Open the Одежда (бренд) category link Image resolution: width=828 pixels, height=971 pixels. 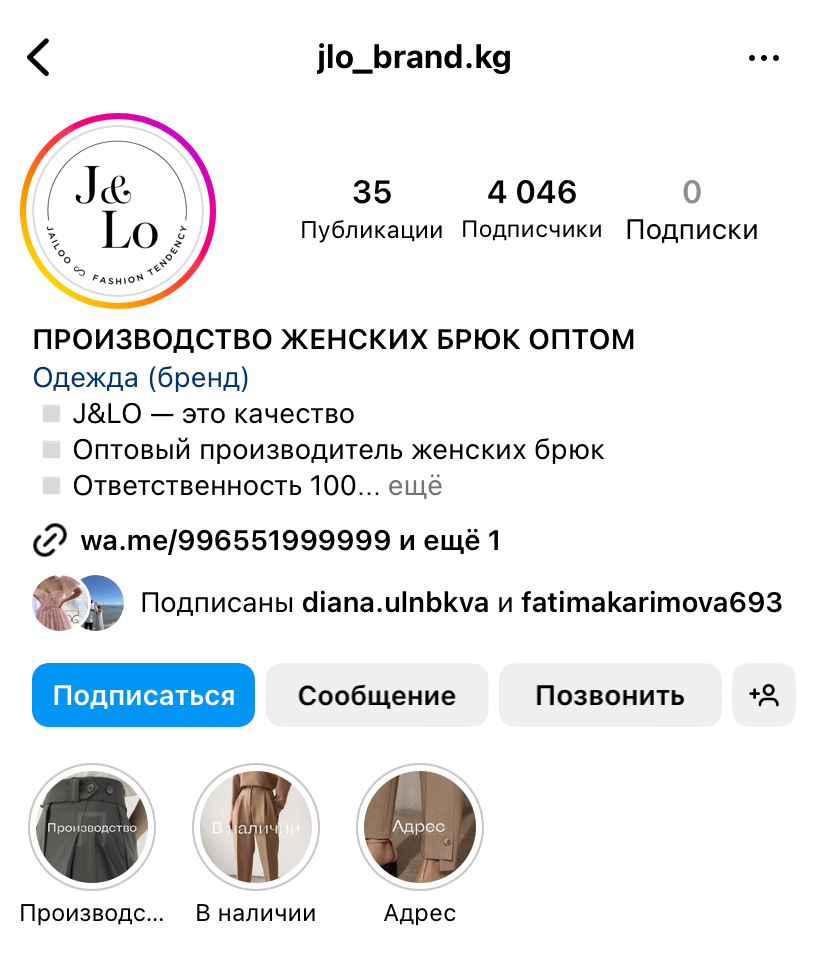[141, 378]
